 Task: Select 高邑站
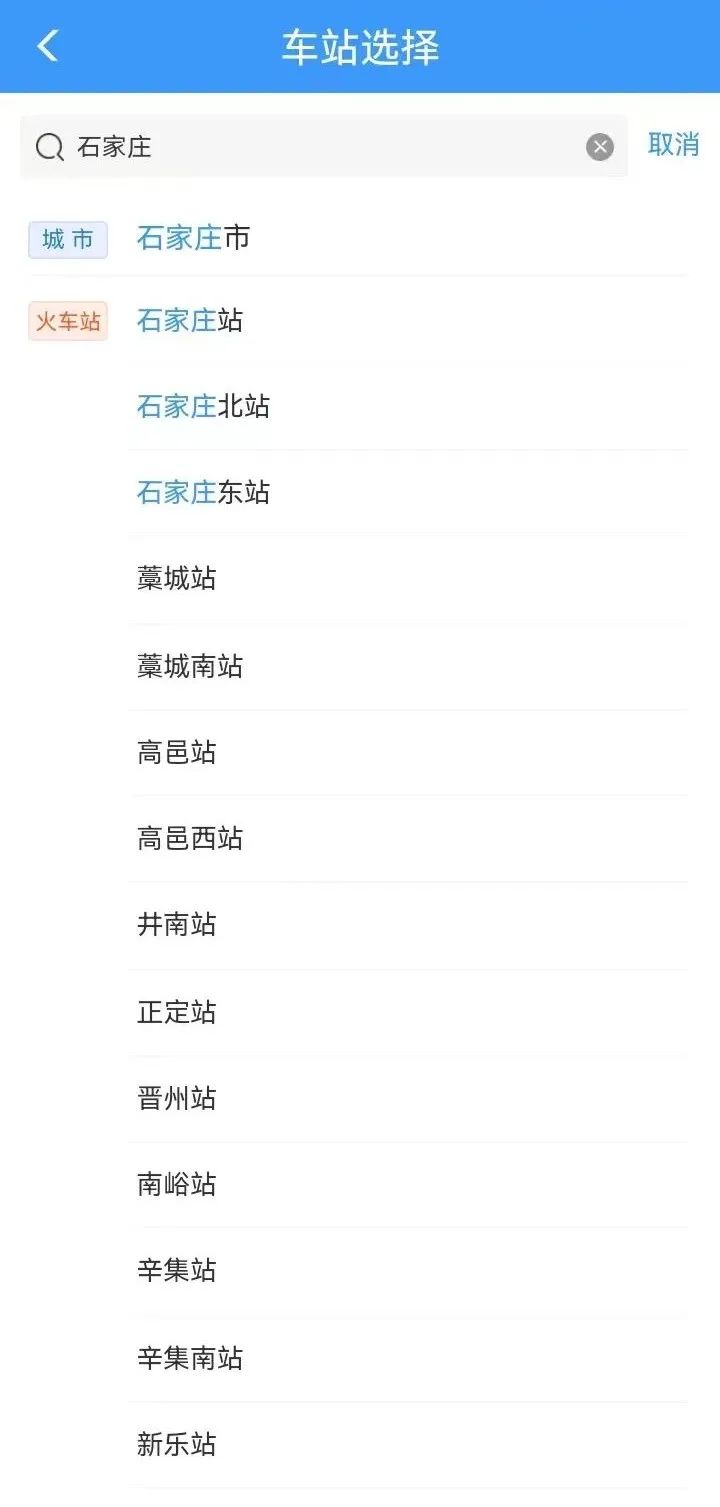[177, 752]
